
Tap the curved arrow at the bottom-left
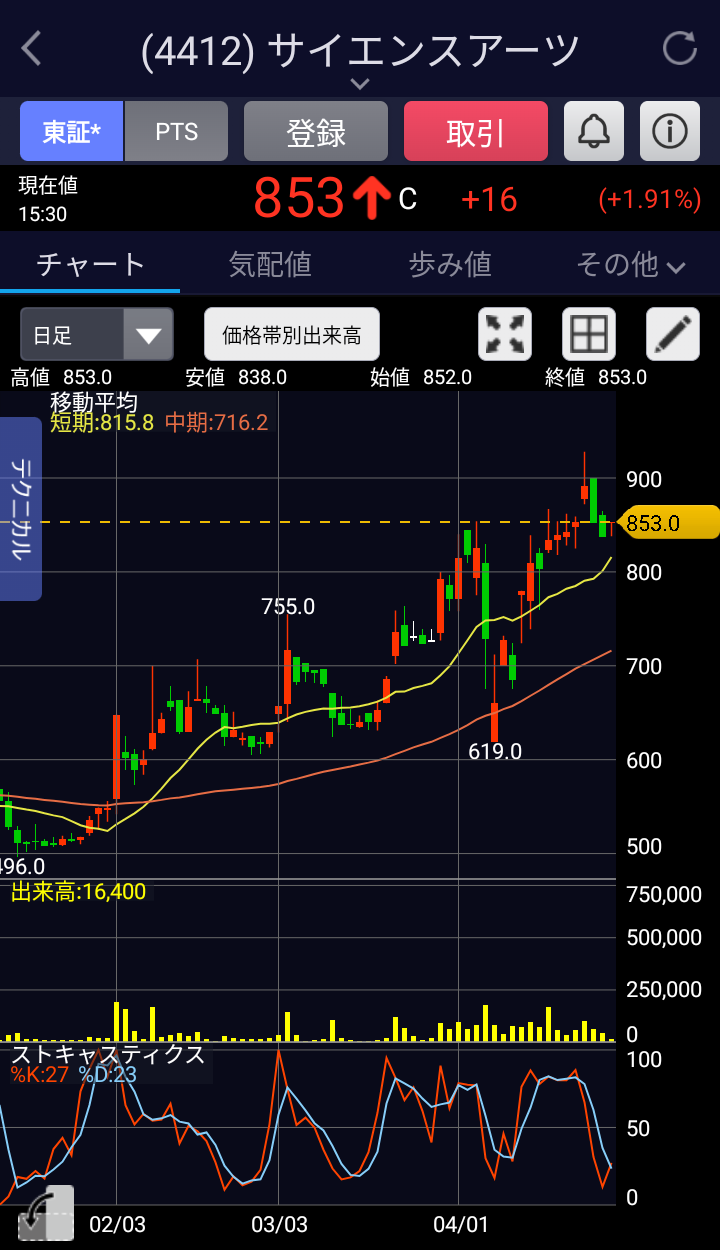(45, 1213)
